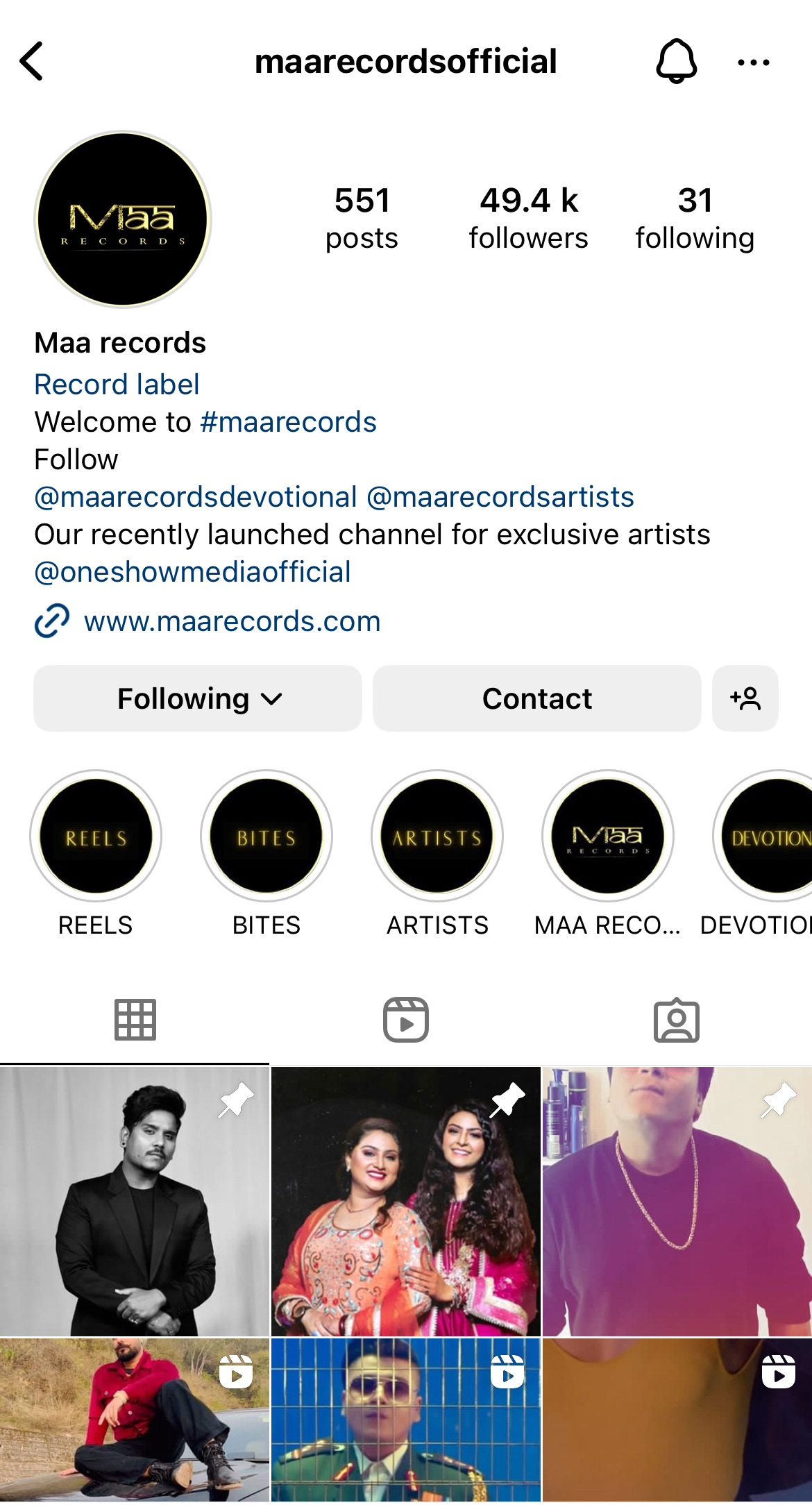The width and height of the screenshot is (812, 1505).
Task: Open the notifications bell for this profile
Action: pyautogui.click(x=676, y=61)
